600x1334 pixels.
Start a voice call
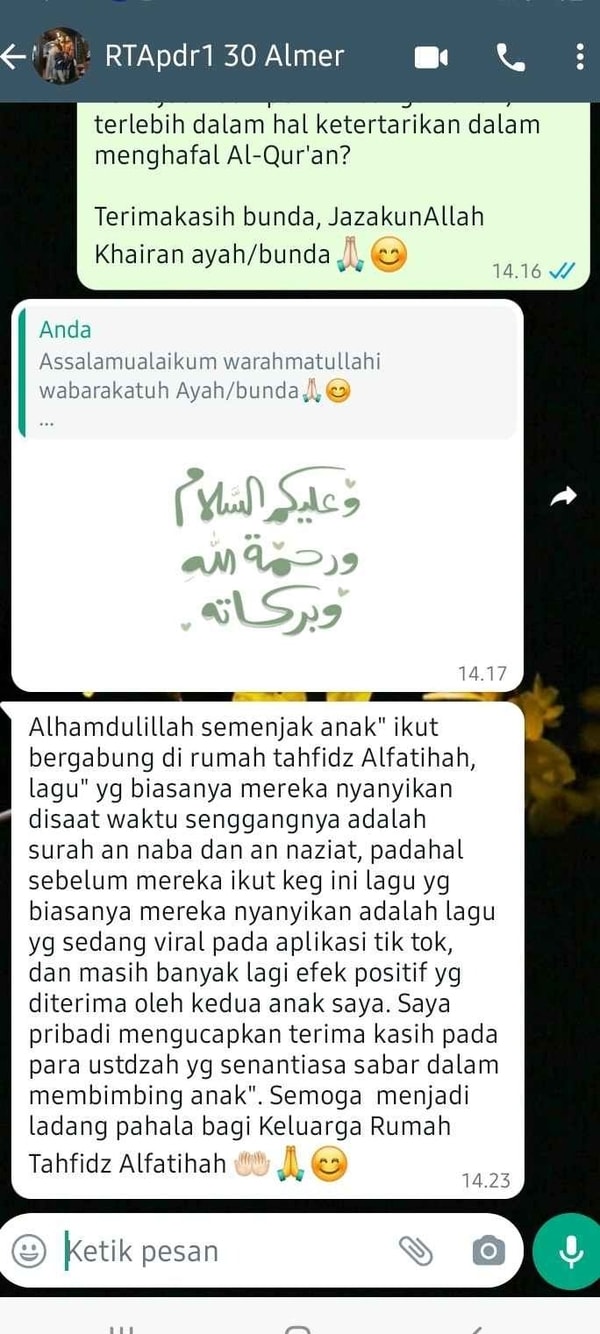pos(510,58)
